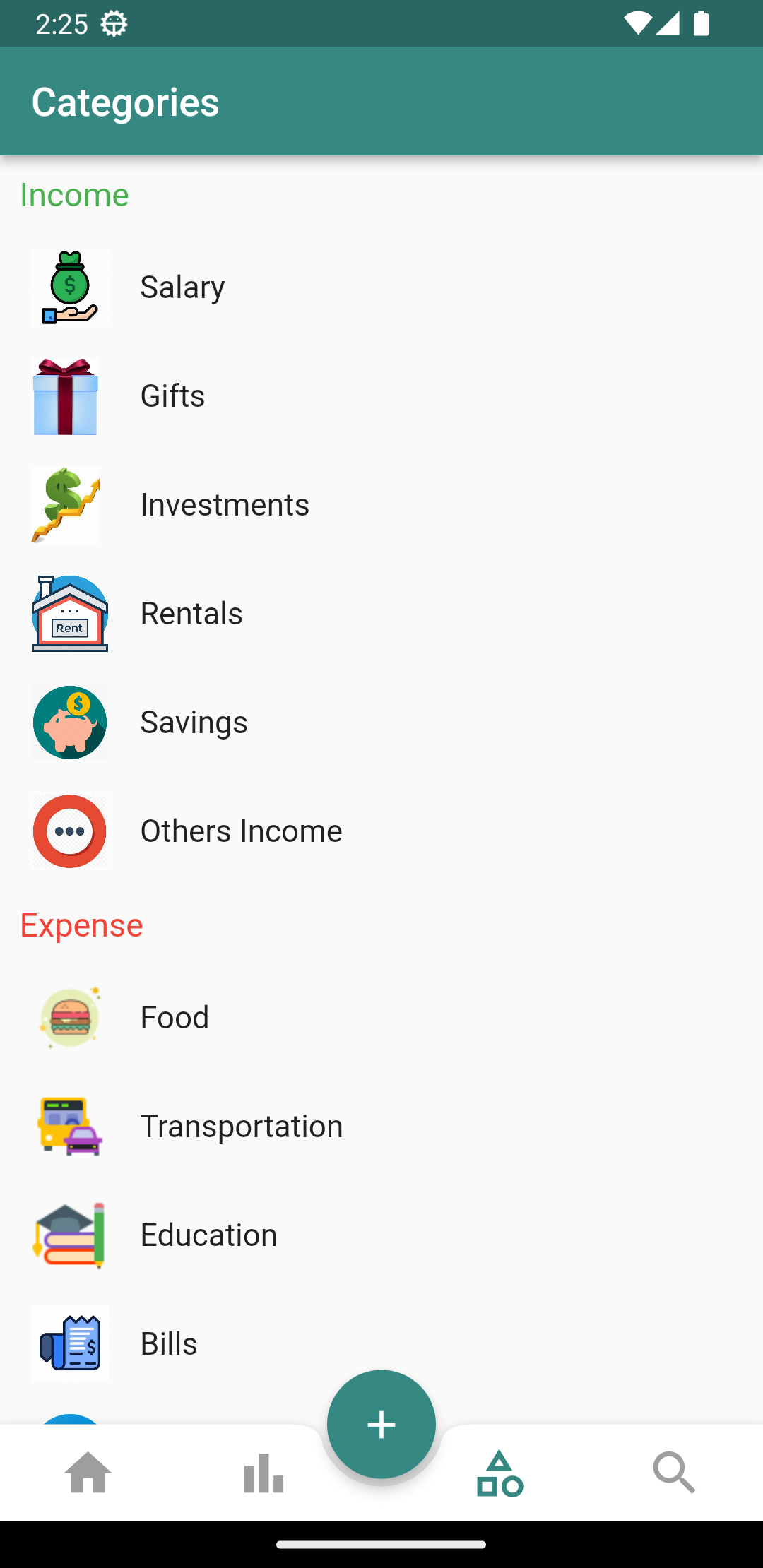This screenshot has height=1568, width=763.
Task: Select the Rentals house icon
Action: (x=70, y=613)
